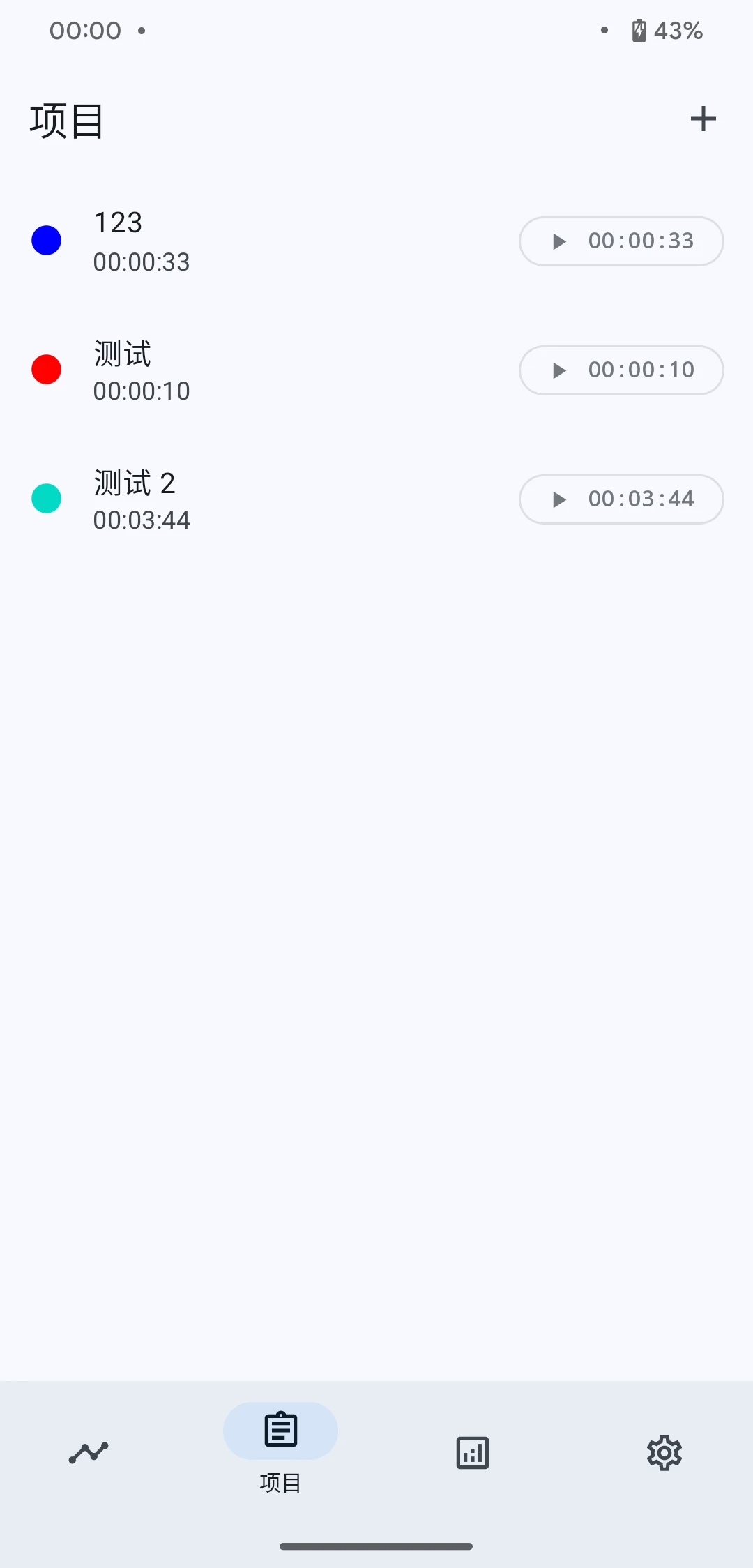This screenshot has height=1568, width=753.
Task: Click the red color dot of 测试
Action: [x=46, y=368]
